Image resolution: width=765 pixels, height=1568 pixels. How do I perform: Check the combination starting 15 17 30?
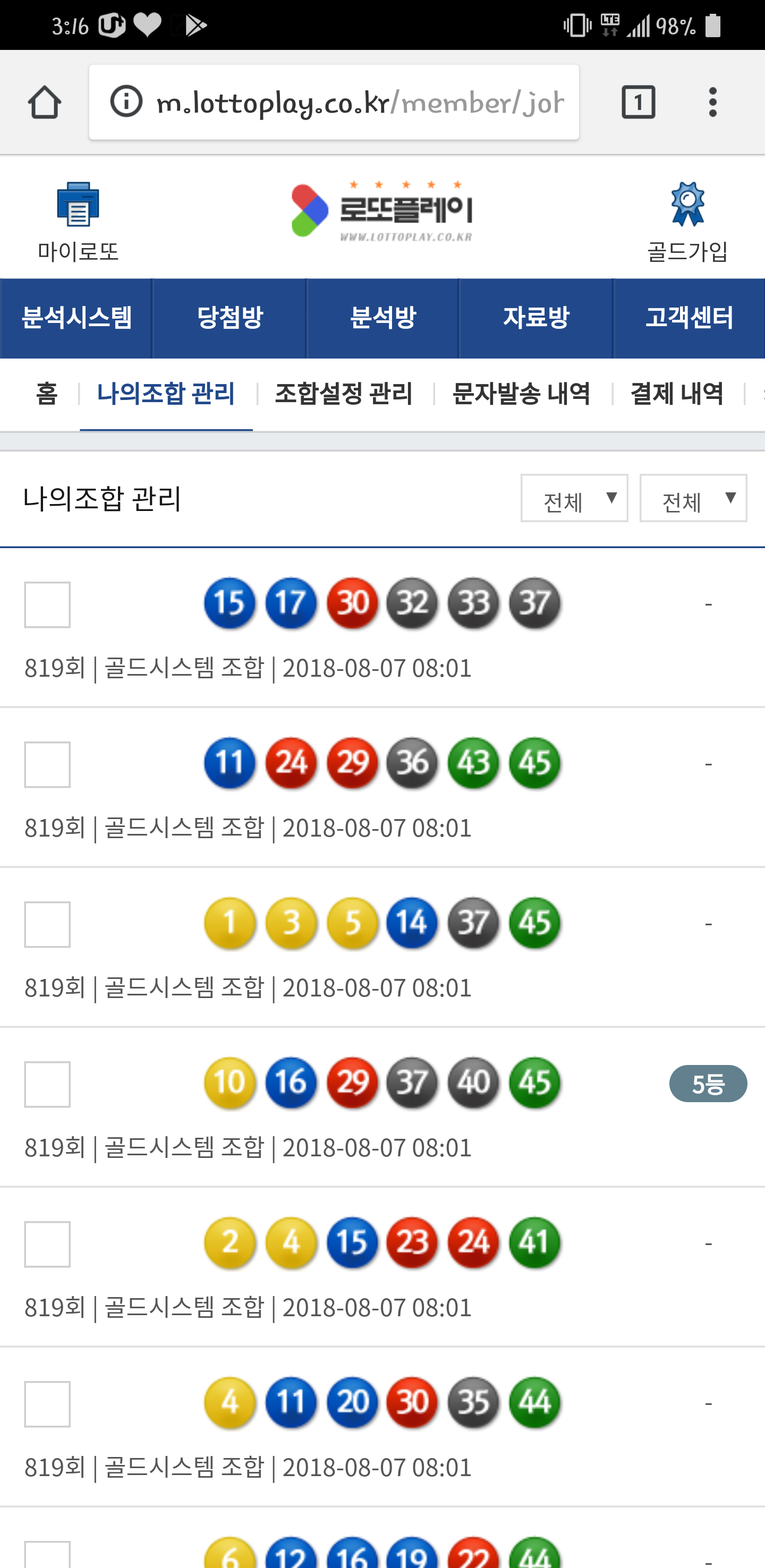tap(47, 604)
